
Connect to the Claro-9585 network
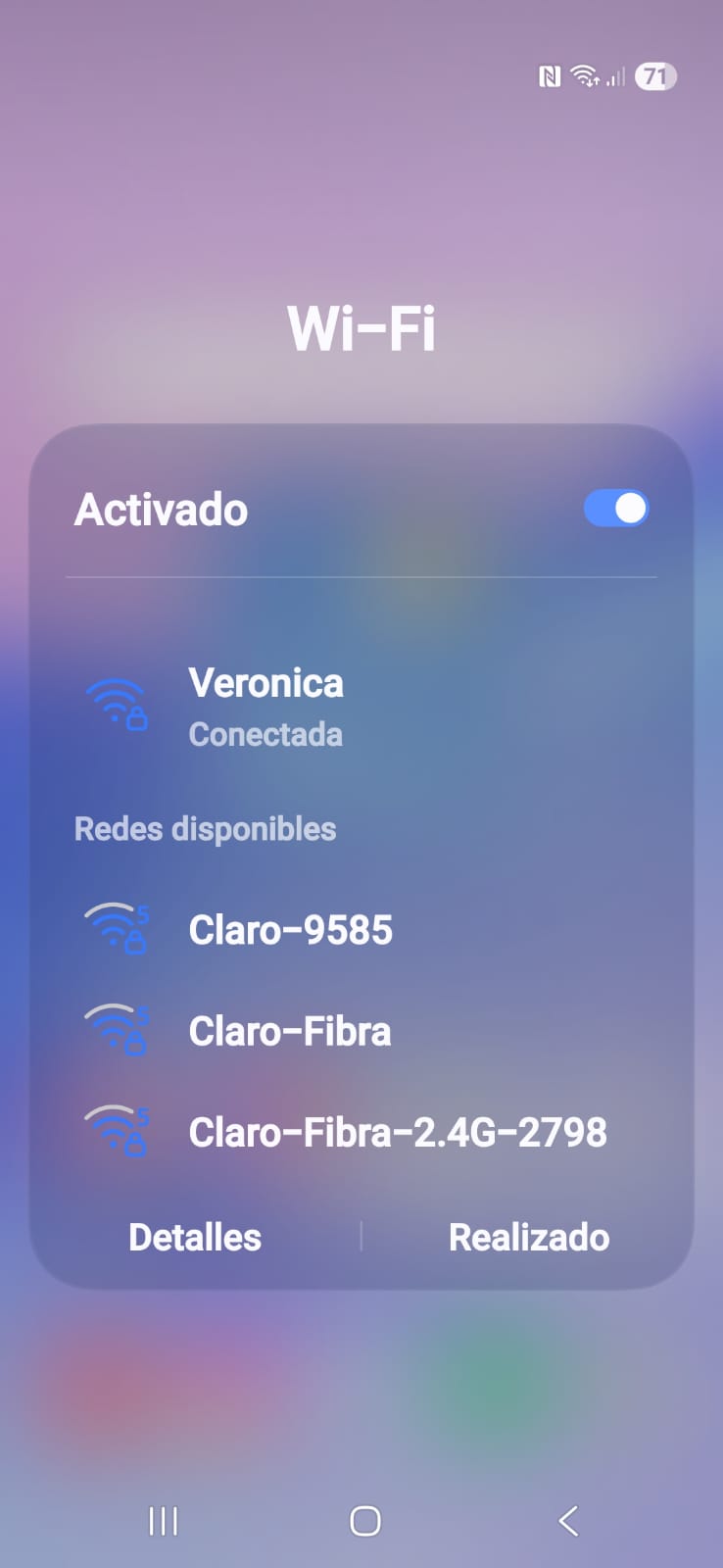290,930
